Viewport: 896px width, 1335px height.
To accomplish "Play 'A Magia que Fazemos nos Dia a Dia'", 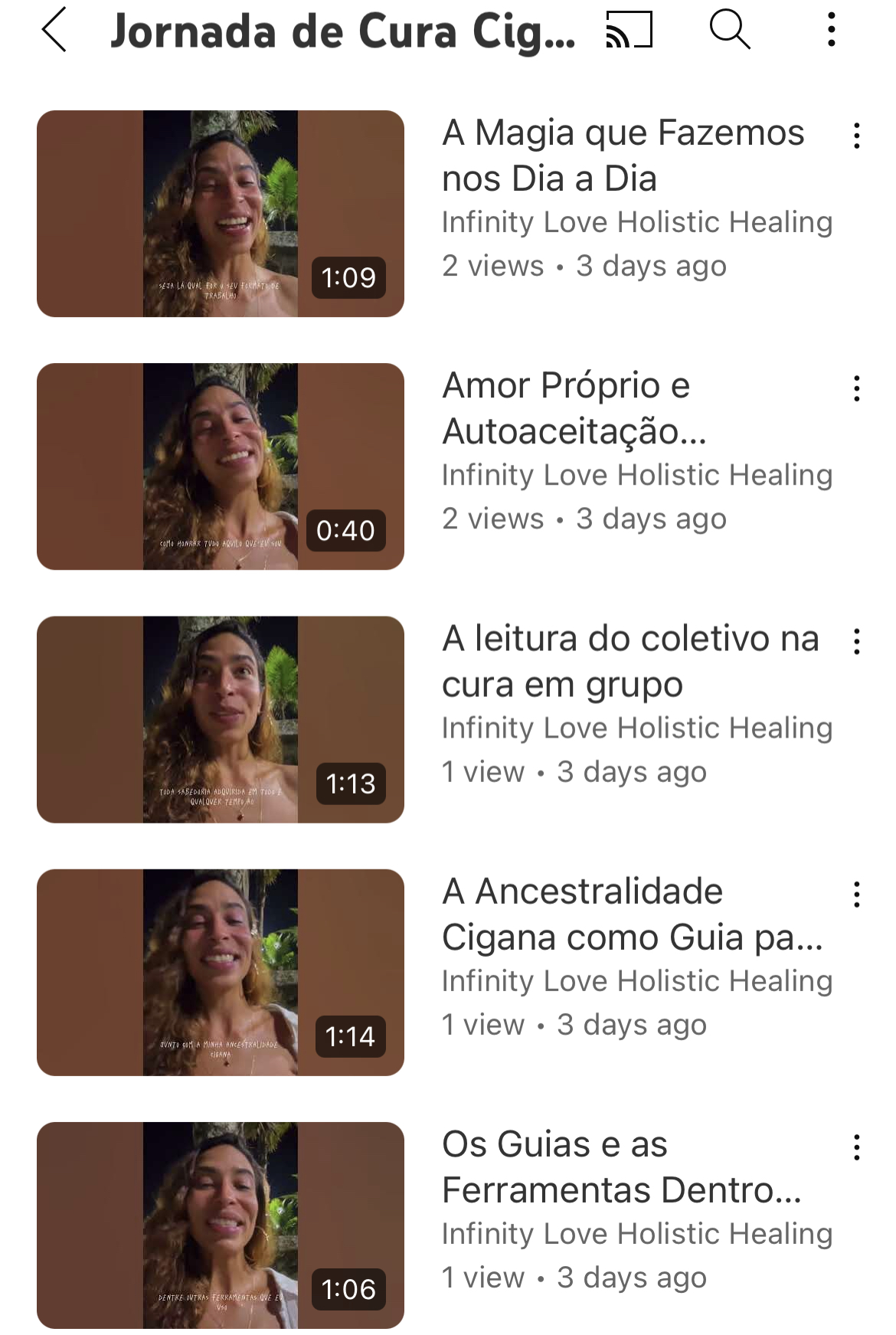I will 221,214.
